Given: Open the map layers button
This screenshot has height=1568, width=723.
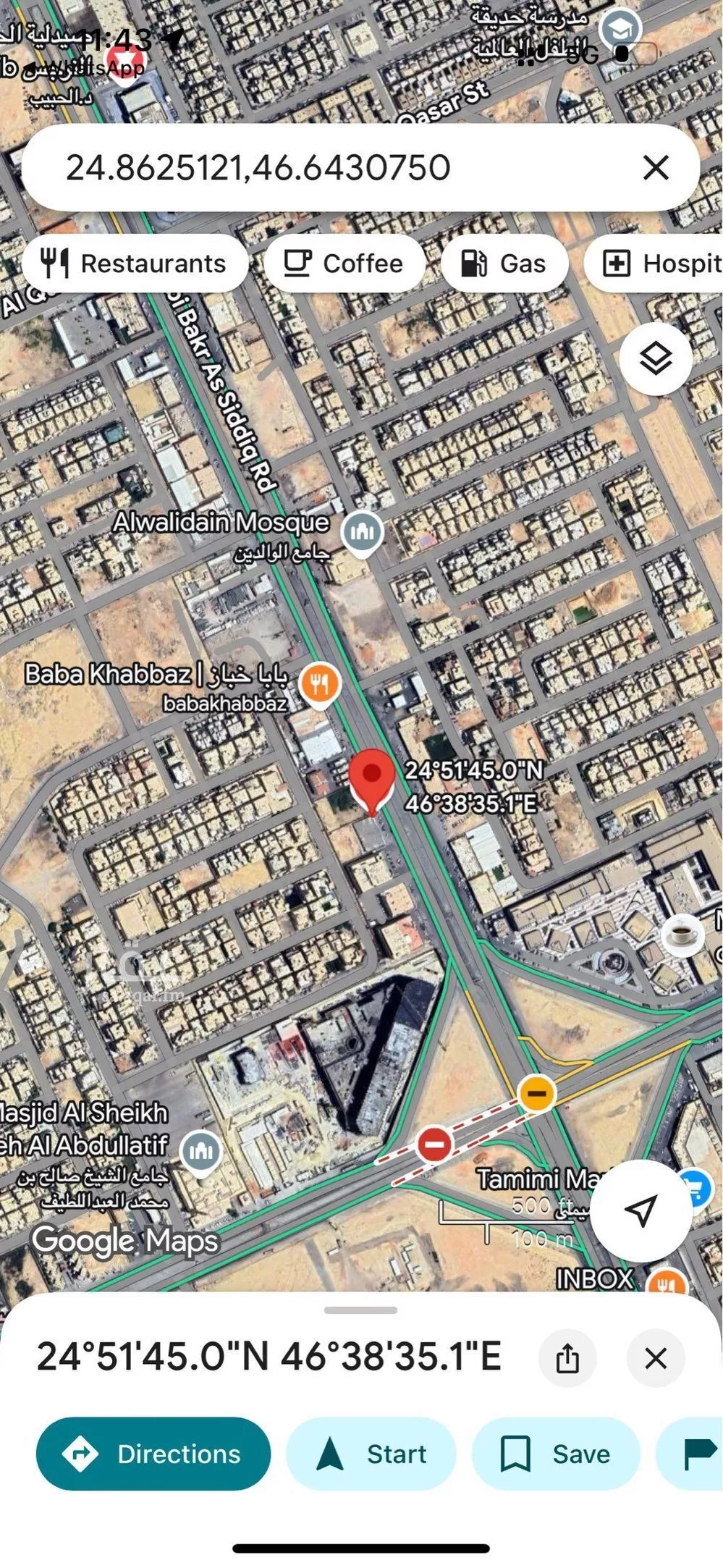Looking at the screenshot, I should click(656, 359).
